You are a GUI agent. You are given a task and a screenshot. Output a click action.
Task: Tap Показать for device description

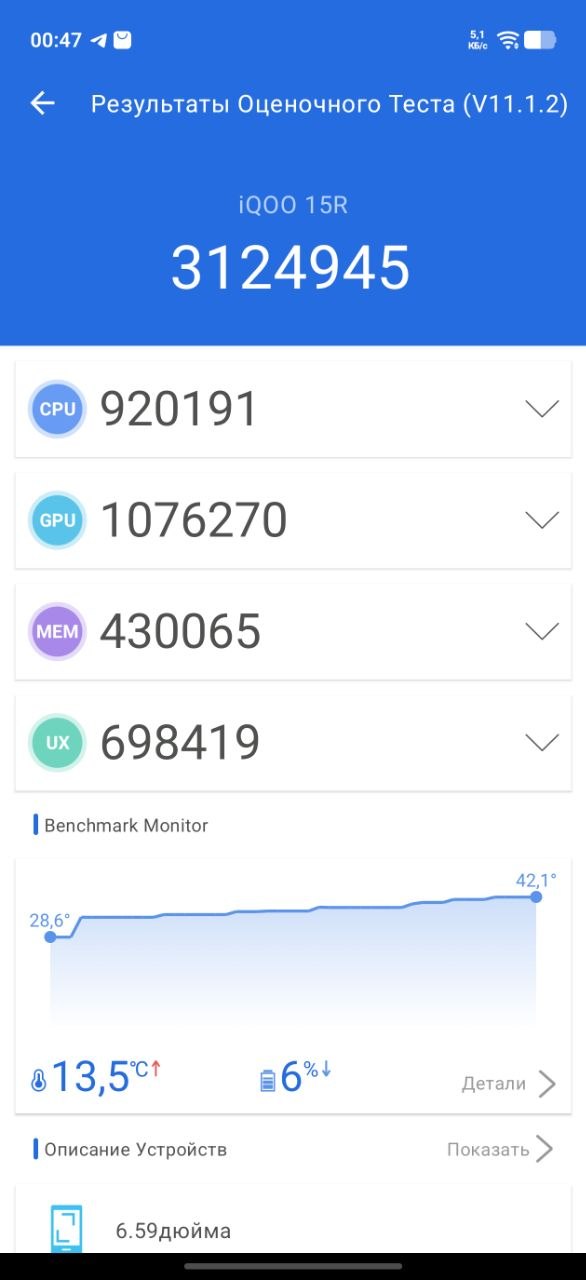click(x=500, y=1149)
